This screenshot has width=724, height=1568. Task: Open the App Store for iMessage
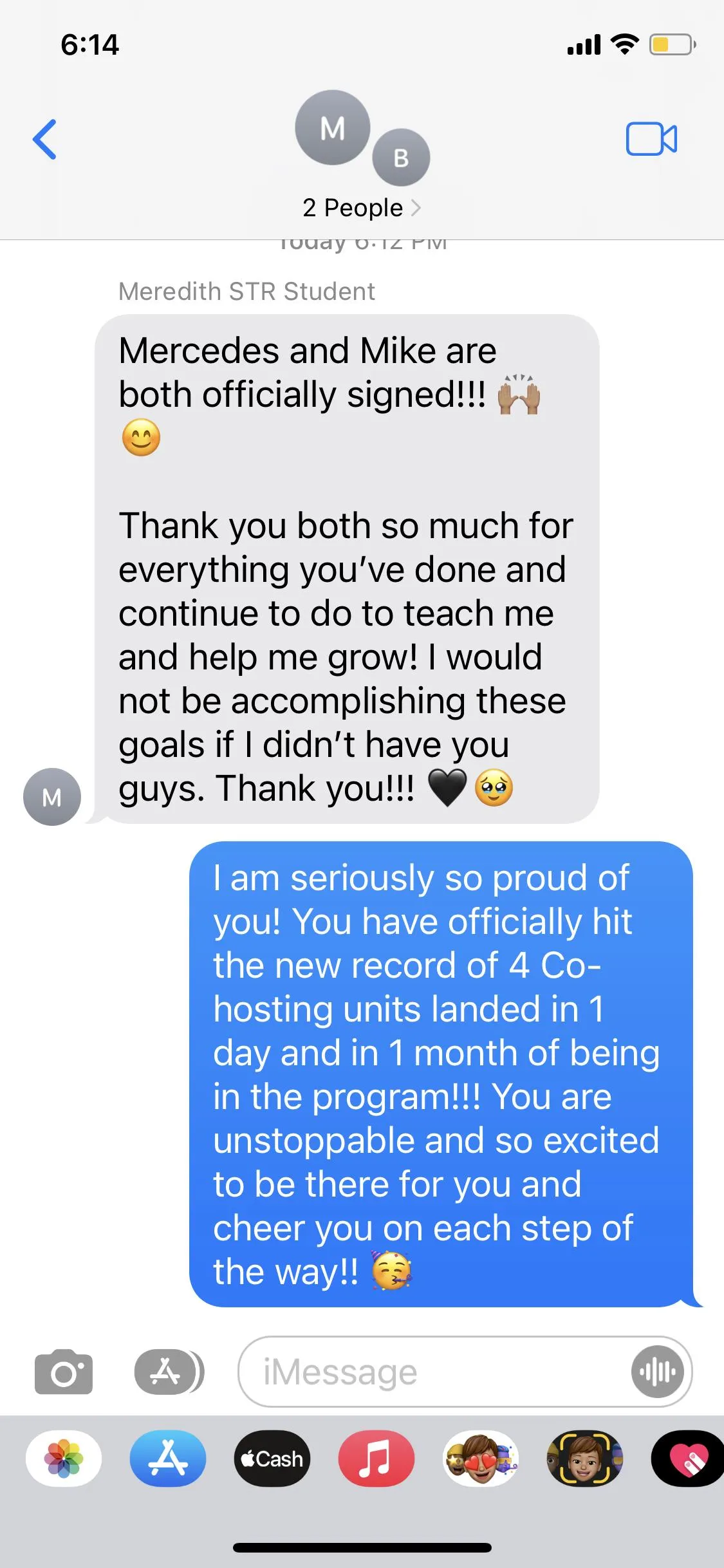coord(168,1459)
